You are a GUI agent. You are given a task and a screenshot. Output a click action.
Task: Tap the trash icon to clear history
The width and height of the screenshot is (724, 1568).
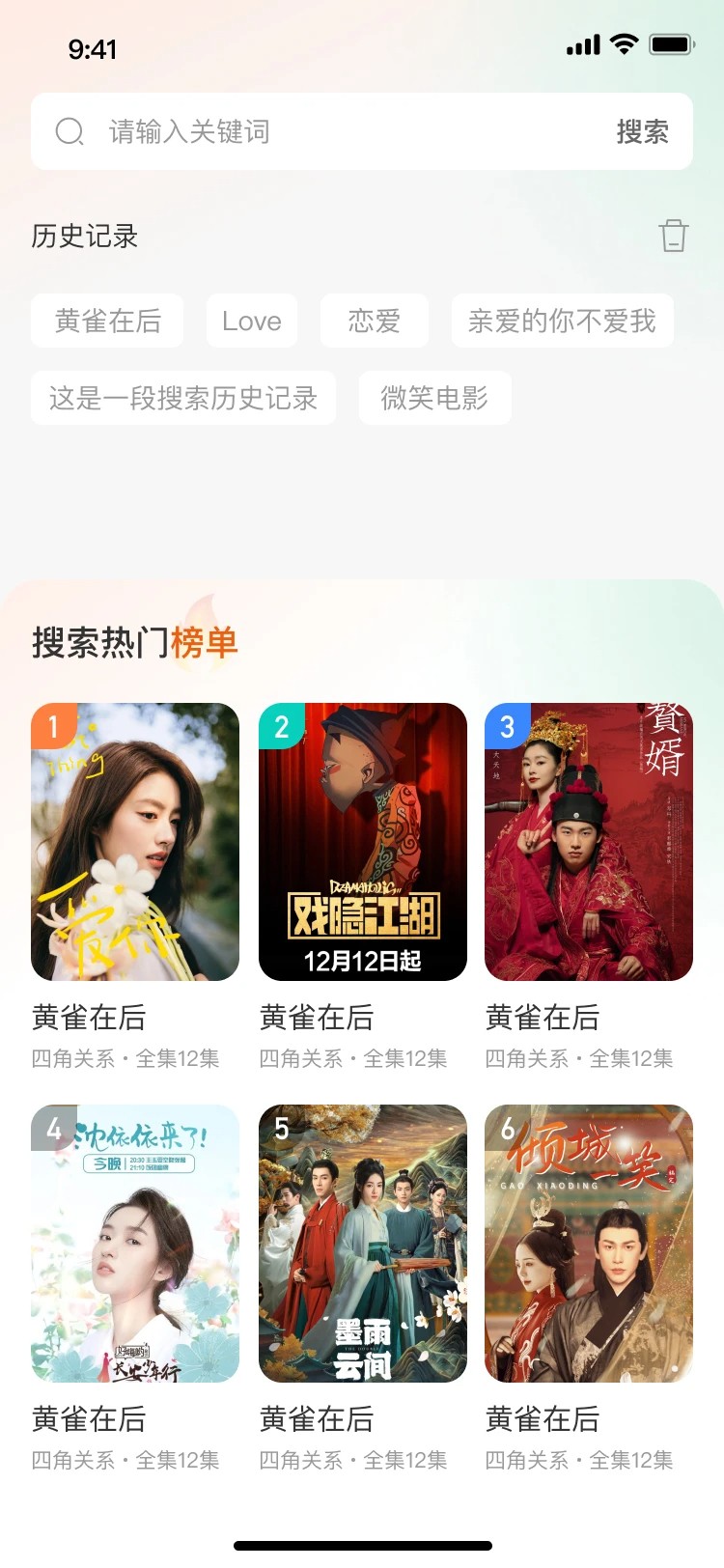tap(674, 235)
